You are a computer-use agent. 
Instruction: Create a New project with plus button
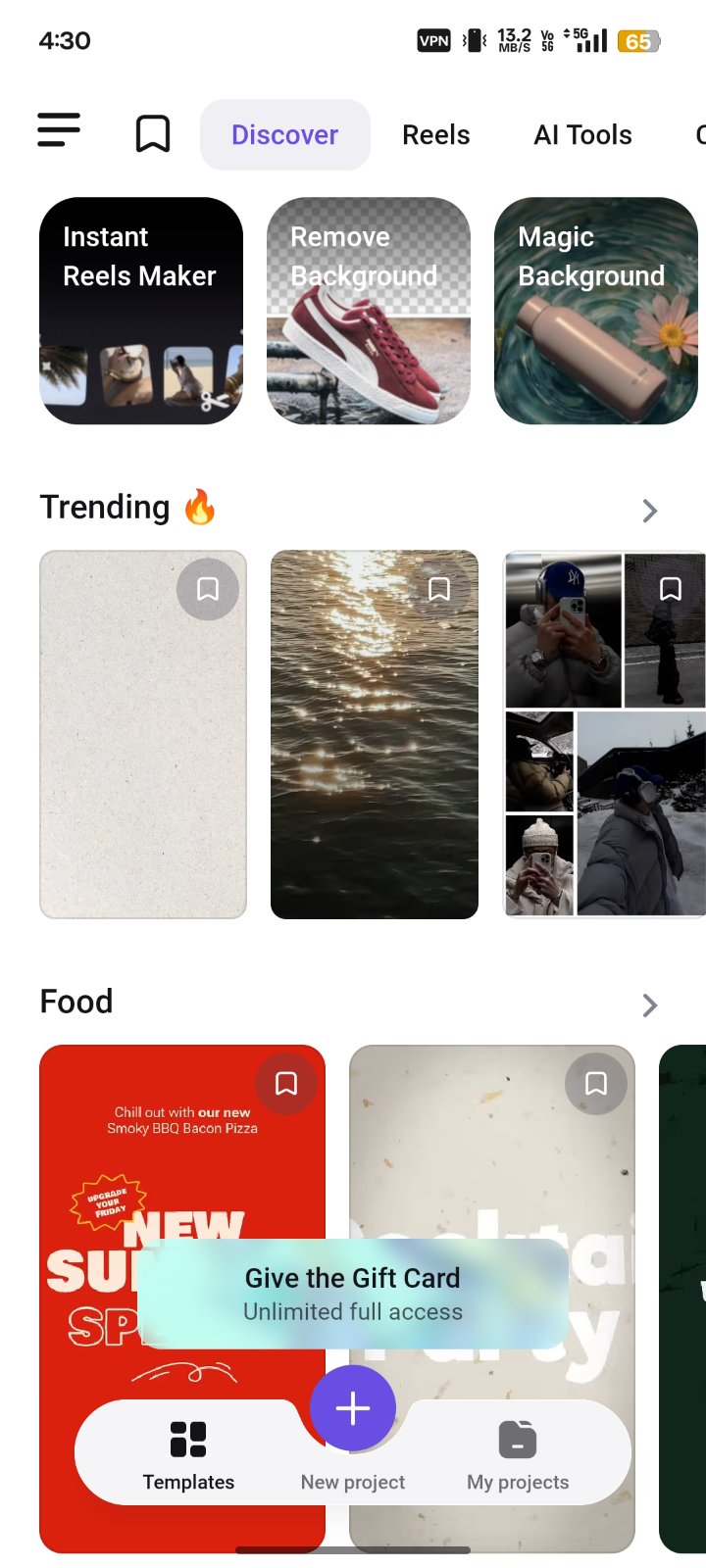point(353,1408)
